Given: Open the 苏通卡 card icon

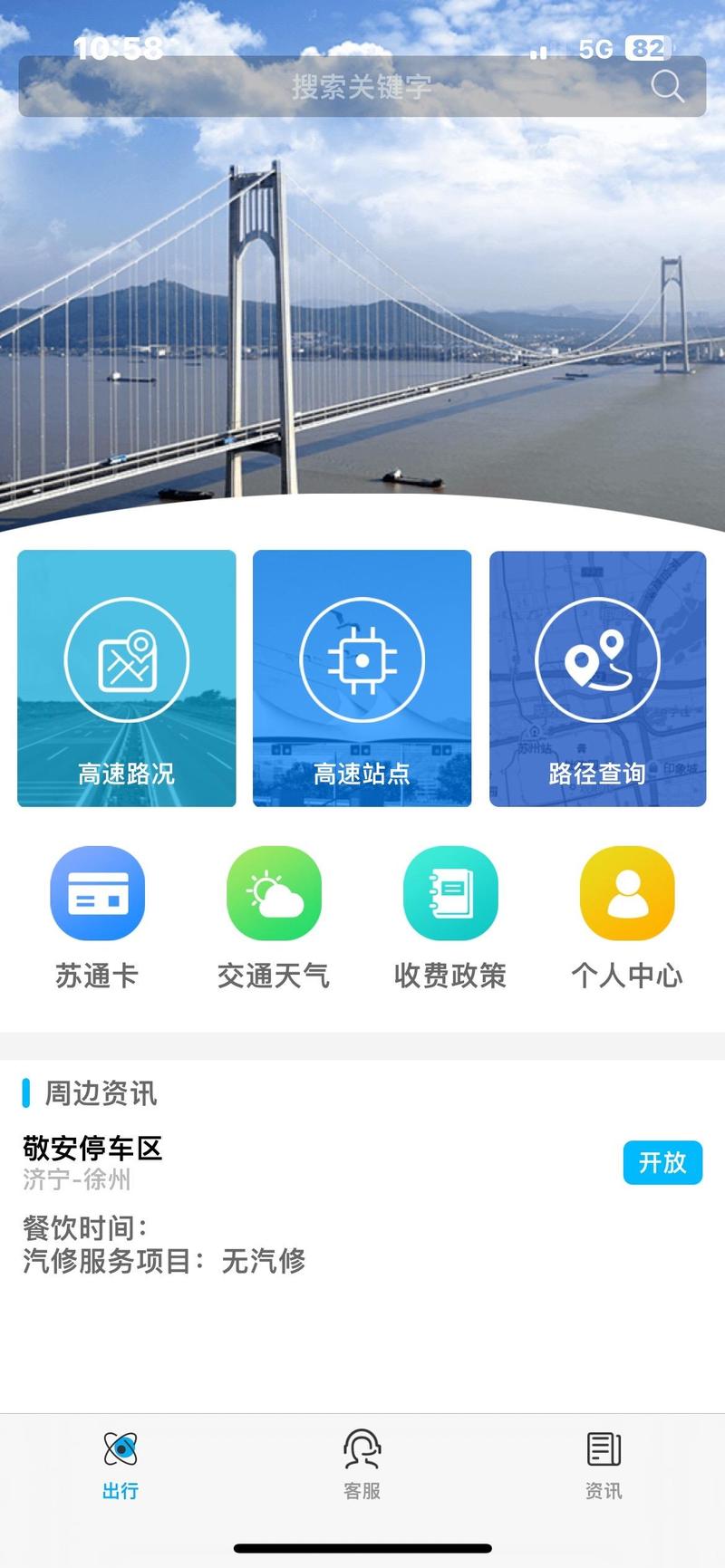Looking at the screenshot, I should tap(98, 893).
